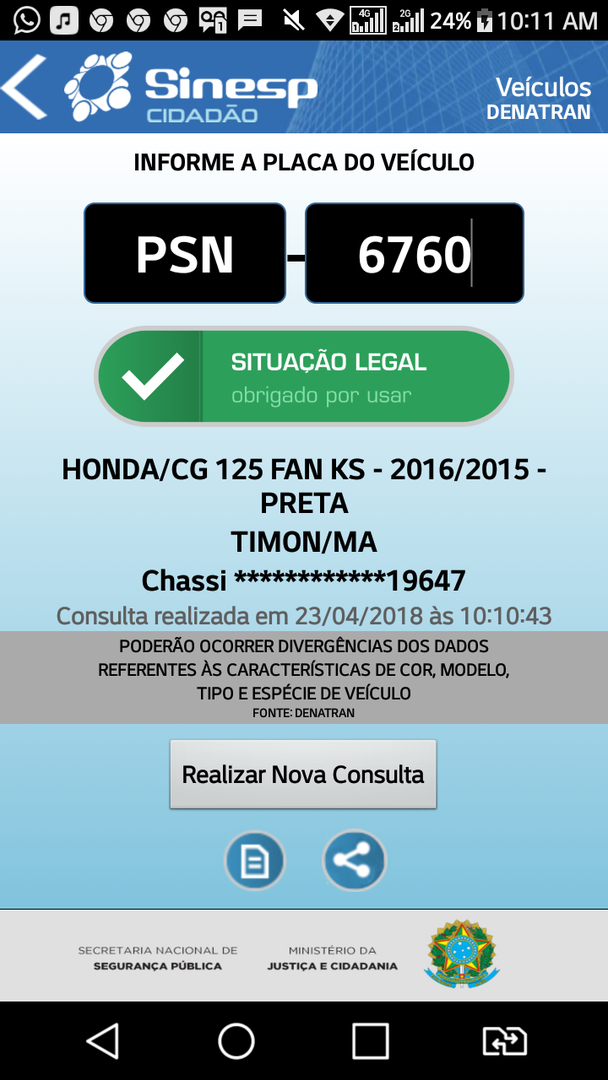Open the document details icon
608x1080 pixels.
tap(255, 861)
